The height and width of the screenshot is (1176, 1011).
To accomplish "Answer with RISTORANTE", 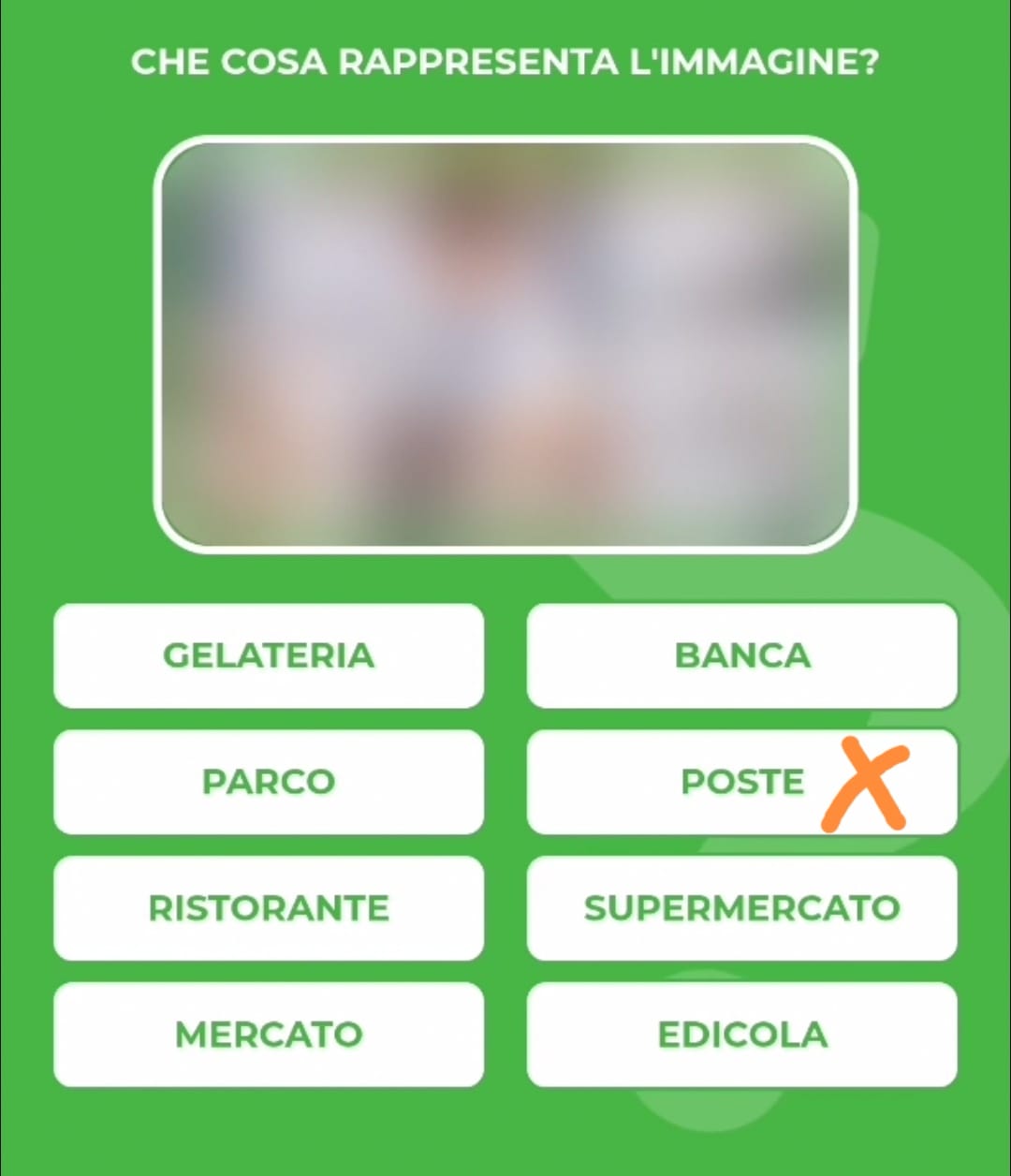I will pyautogui.click(x=269, y=908).
